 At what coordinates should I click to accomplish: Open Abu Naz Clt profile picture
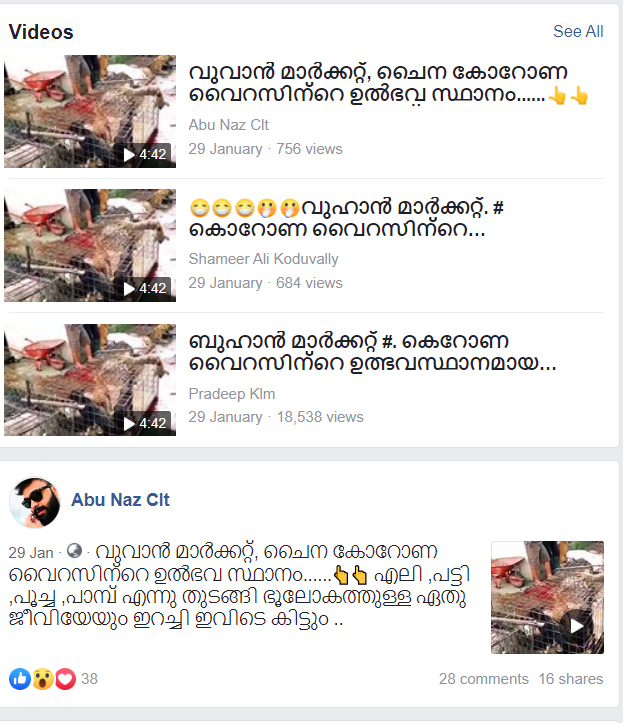point(35,502)
